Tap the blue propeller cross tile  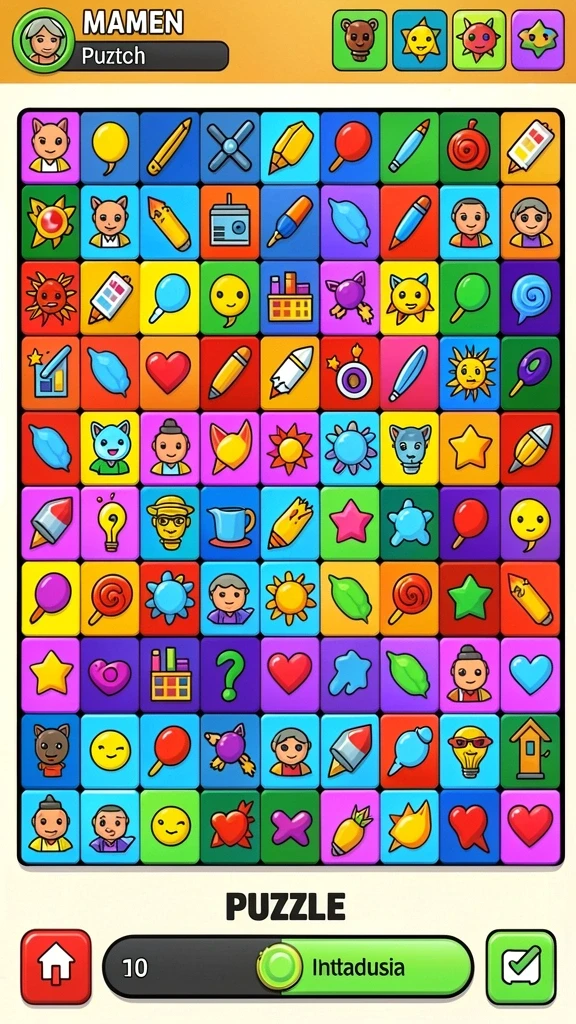230,147
